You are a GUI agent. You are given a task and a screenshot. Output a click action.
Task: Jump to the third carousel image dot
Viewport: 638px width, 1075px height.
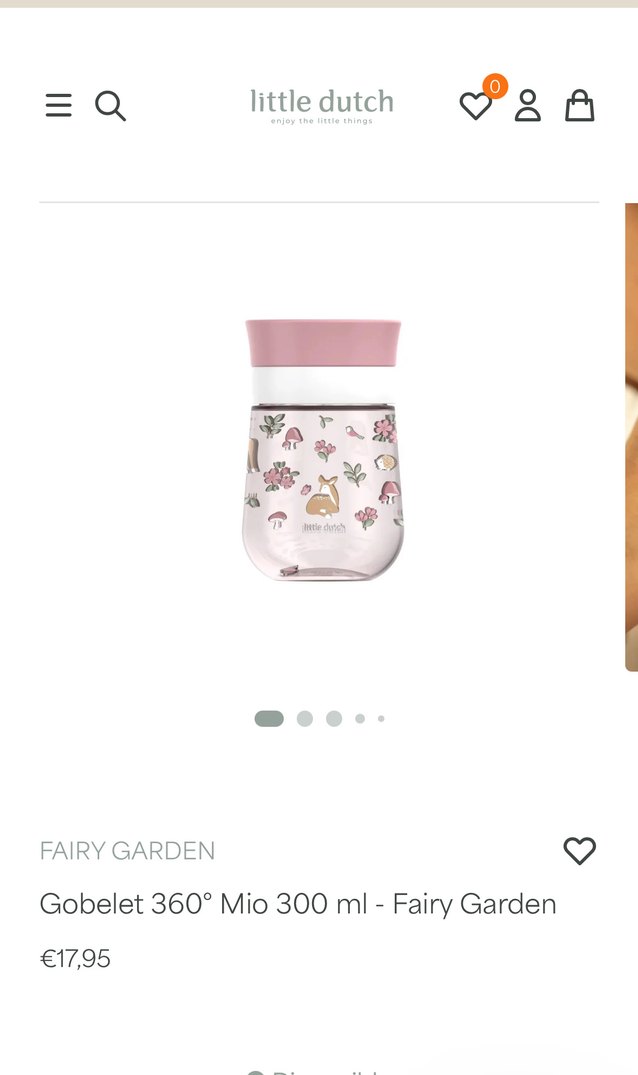(334, 718)
